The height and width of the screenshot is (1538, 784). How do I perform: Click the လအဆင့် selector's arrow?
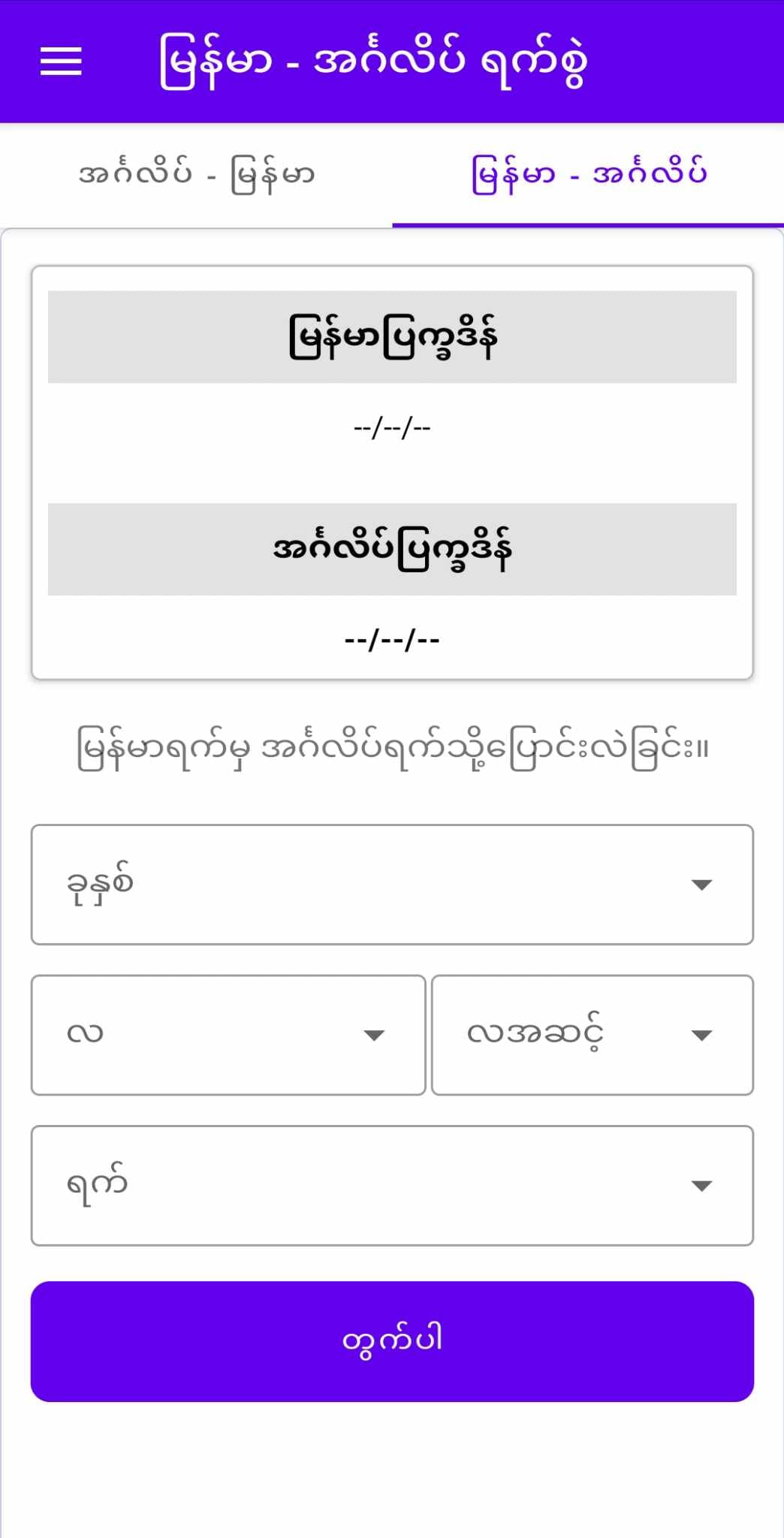click(x=701, y=1034)
